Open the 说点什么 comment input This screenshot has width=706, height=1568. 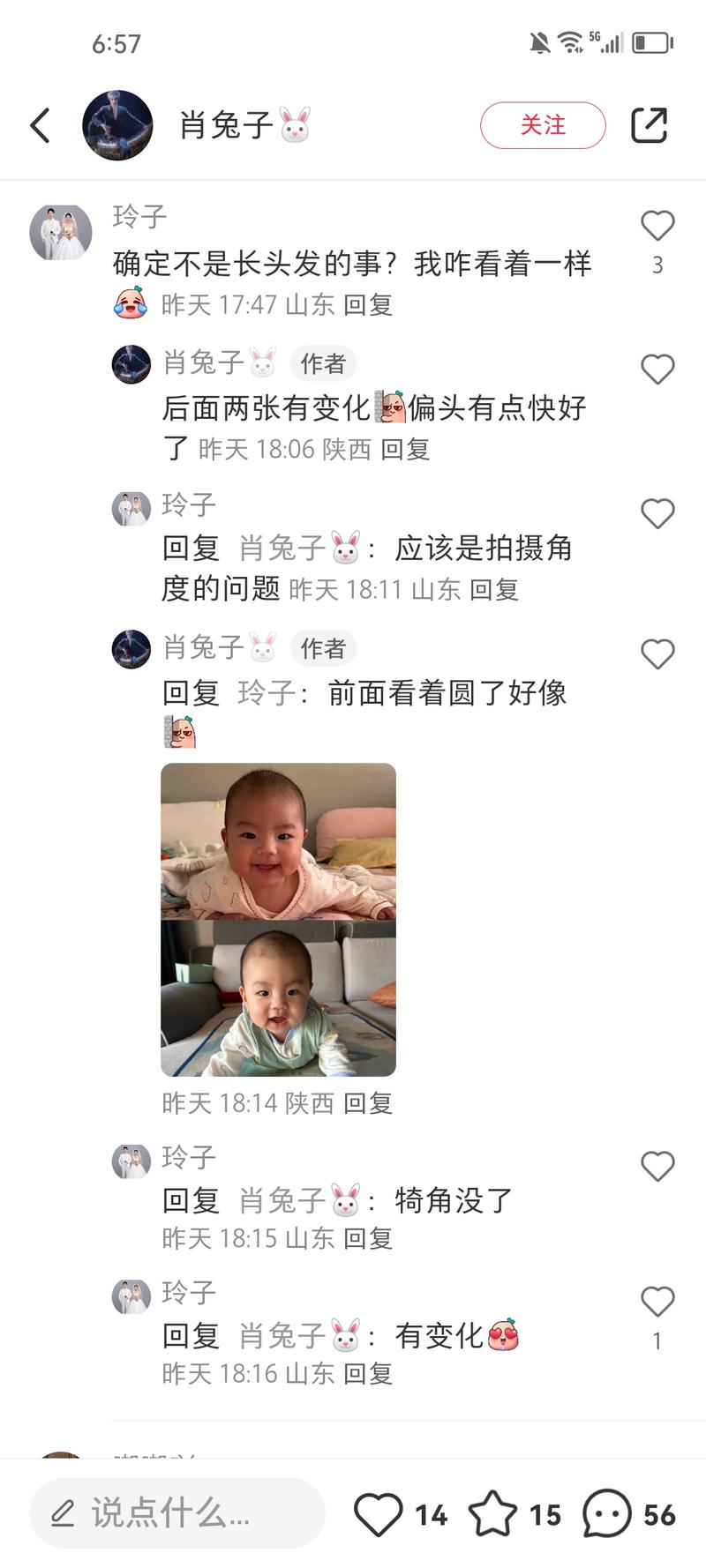tap(177, 1513)
